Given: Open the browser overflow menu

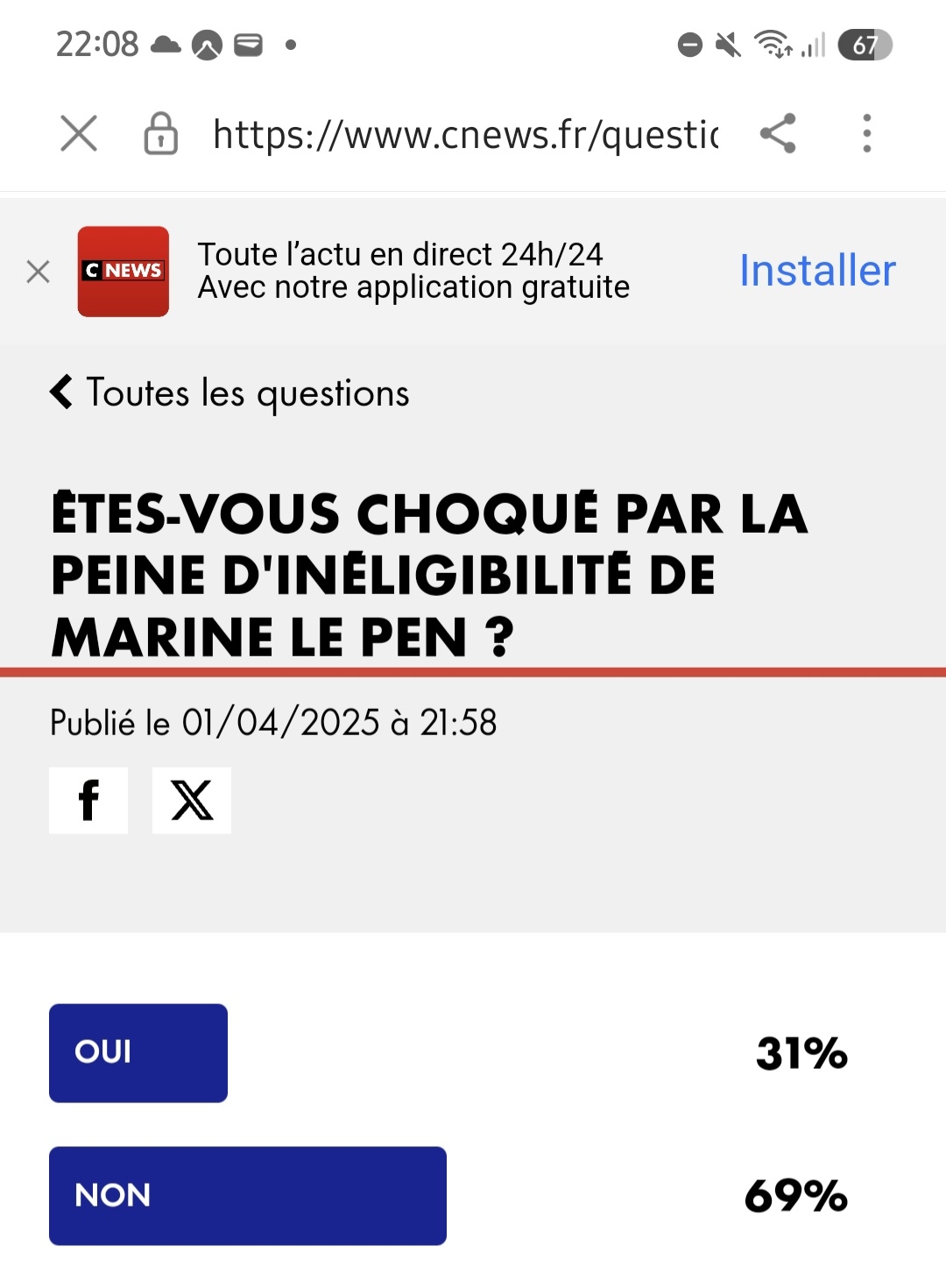Looking at the screenshot, I should [x=866, y=134].
